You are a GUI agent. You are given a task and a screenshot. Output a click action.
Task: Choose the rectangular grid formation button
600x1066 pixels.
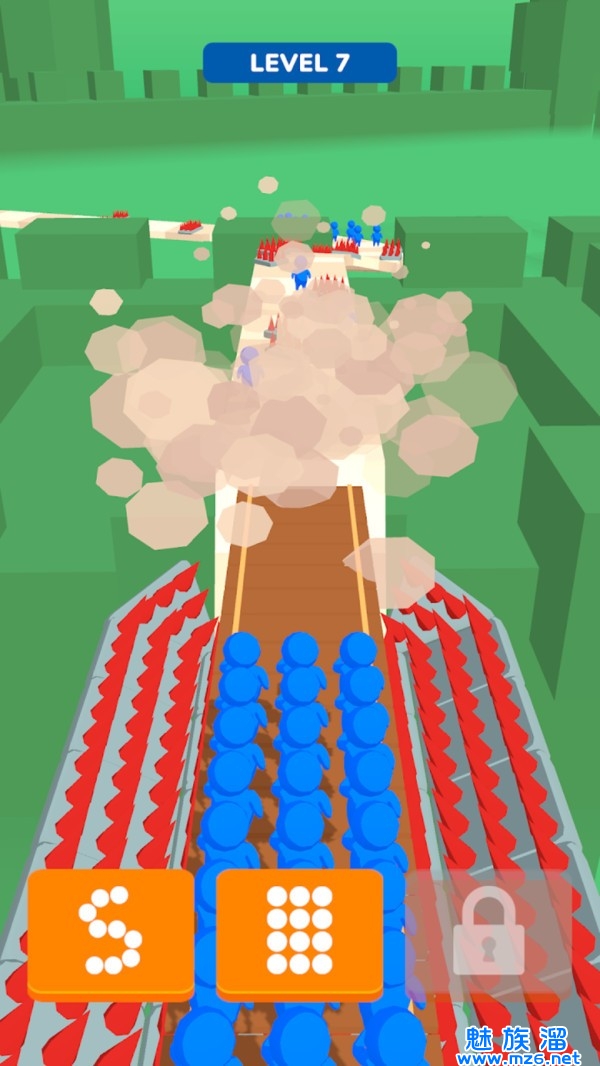click(299, 932)
